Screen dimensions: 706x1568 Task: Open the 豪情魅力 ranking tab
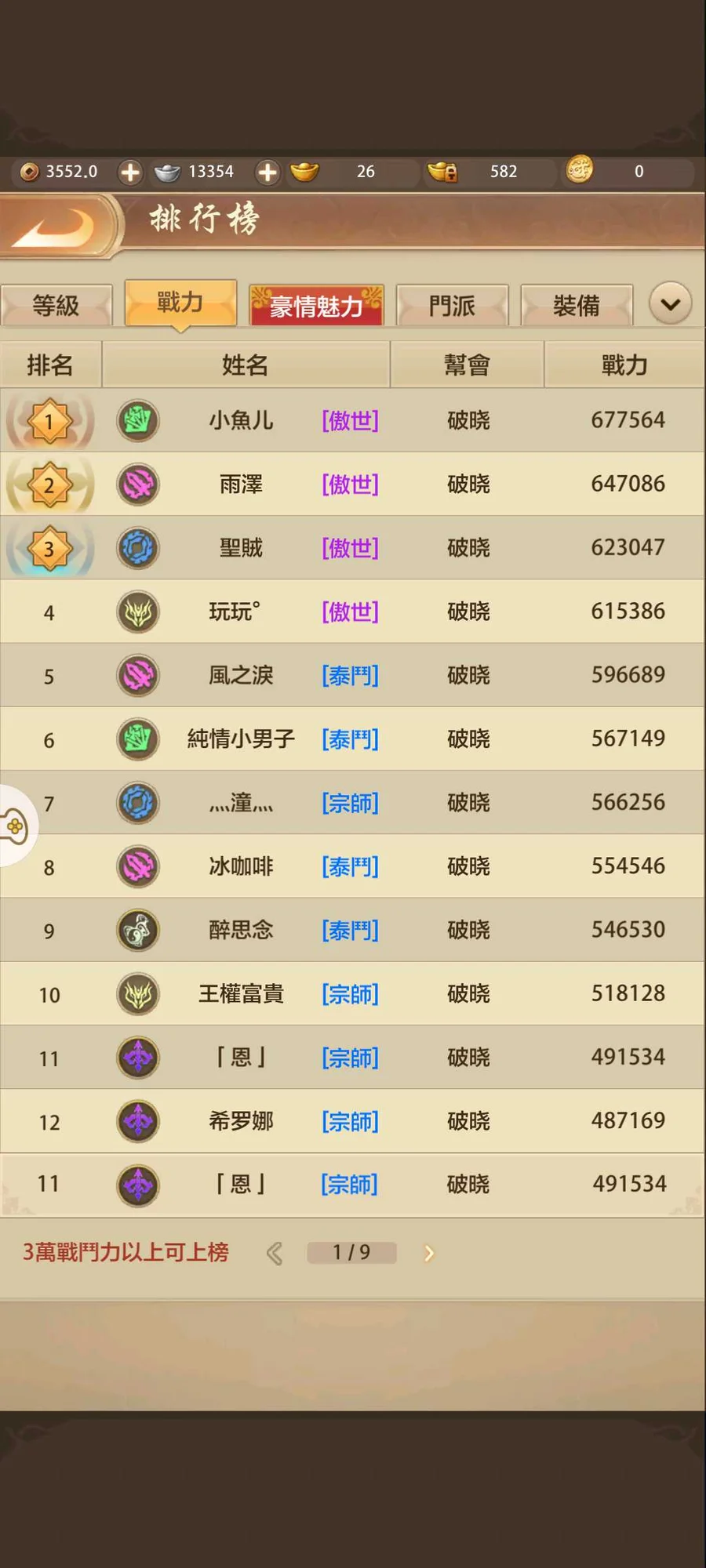pos(316,305)
